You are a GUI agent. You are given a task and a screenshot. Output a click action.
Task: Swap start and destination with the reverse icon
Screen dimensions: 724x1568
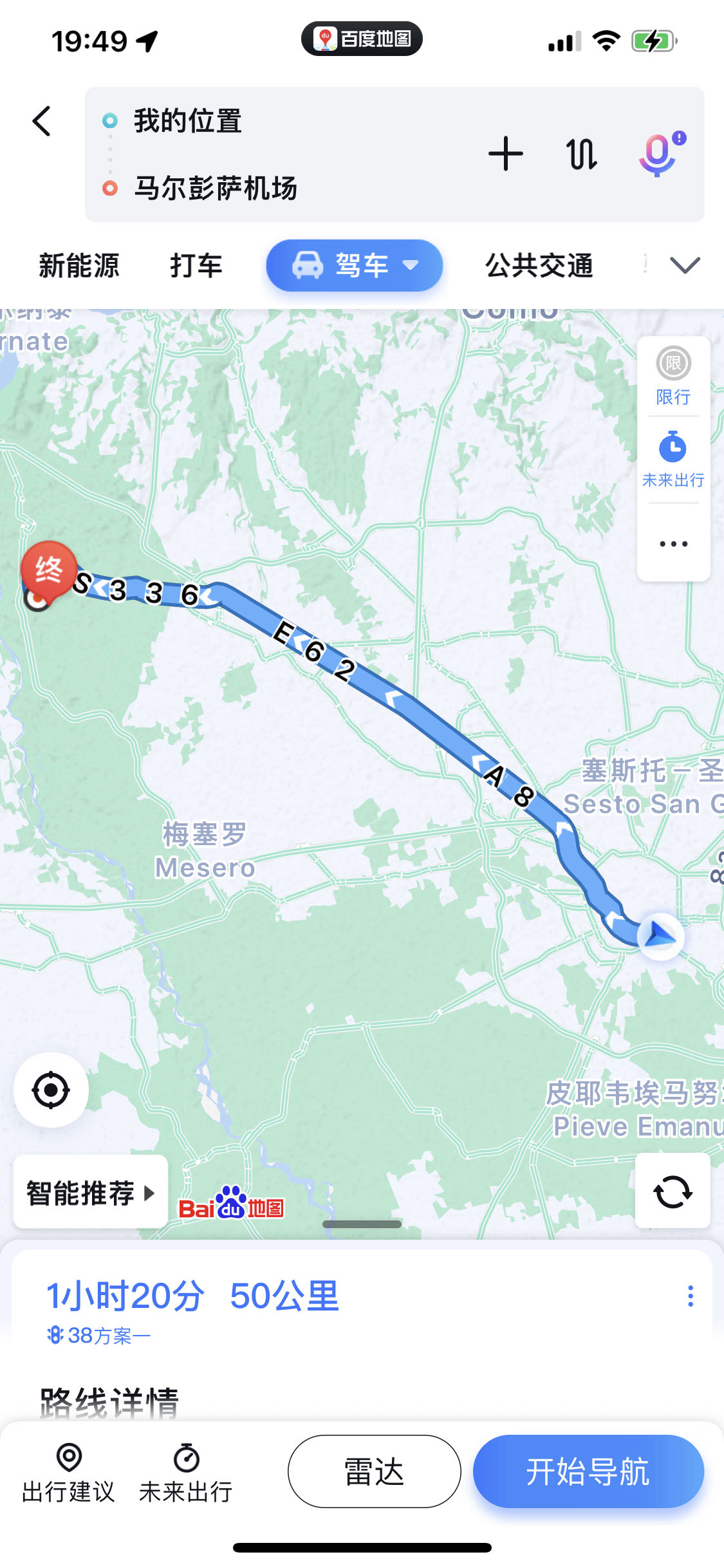pos(580,153)
